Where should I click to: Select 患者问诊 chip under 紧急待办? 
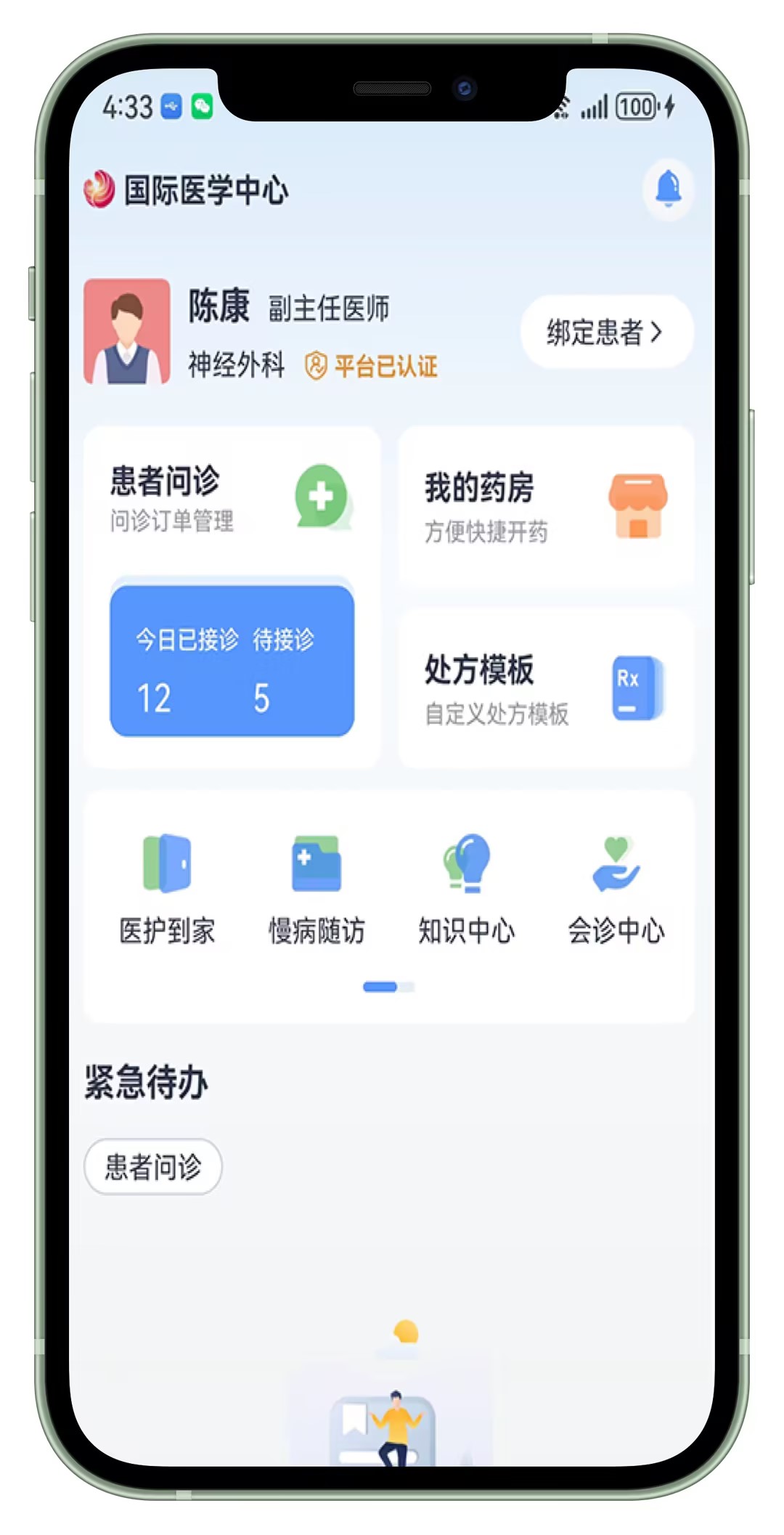point(153,1167)
